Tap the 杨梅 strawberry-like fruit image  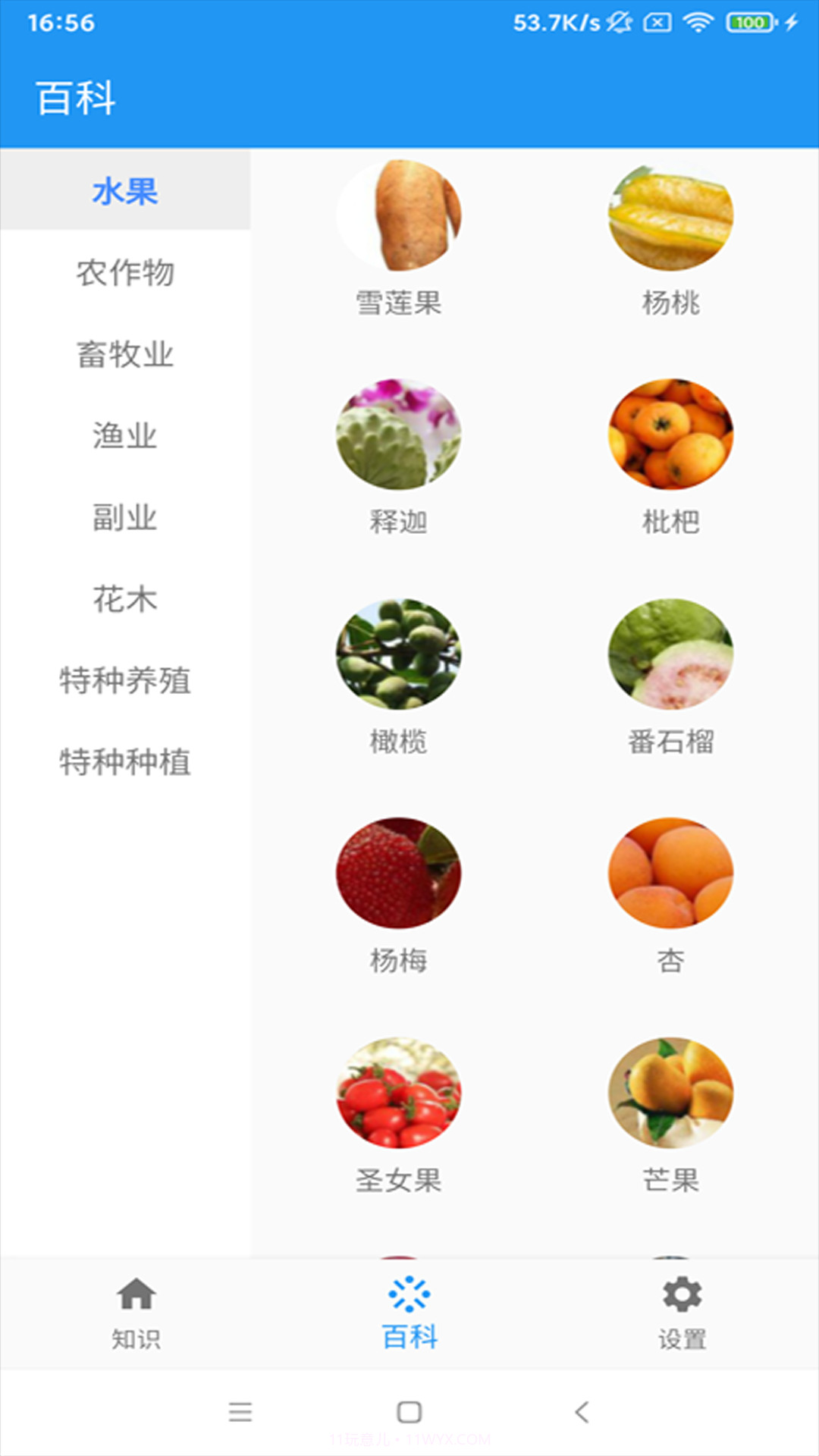click(x=398, y=872)
